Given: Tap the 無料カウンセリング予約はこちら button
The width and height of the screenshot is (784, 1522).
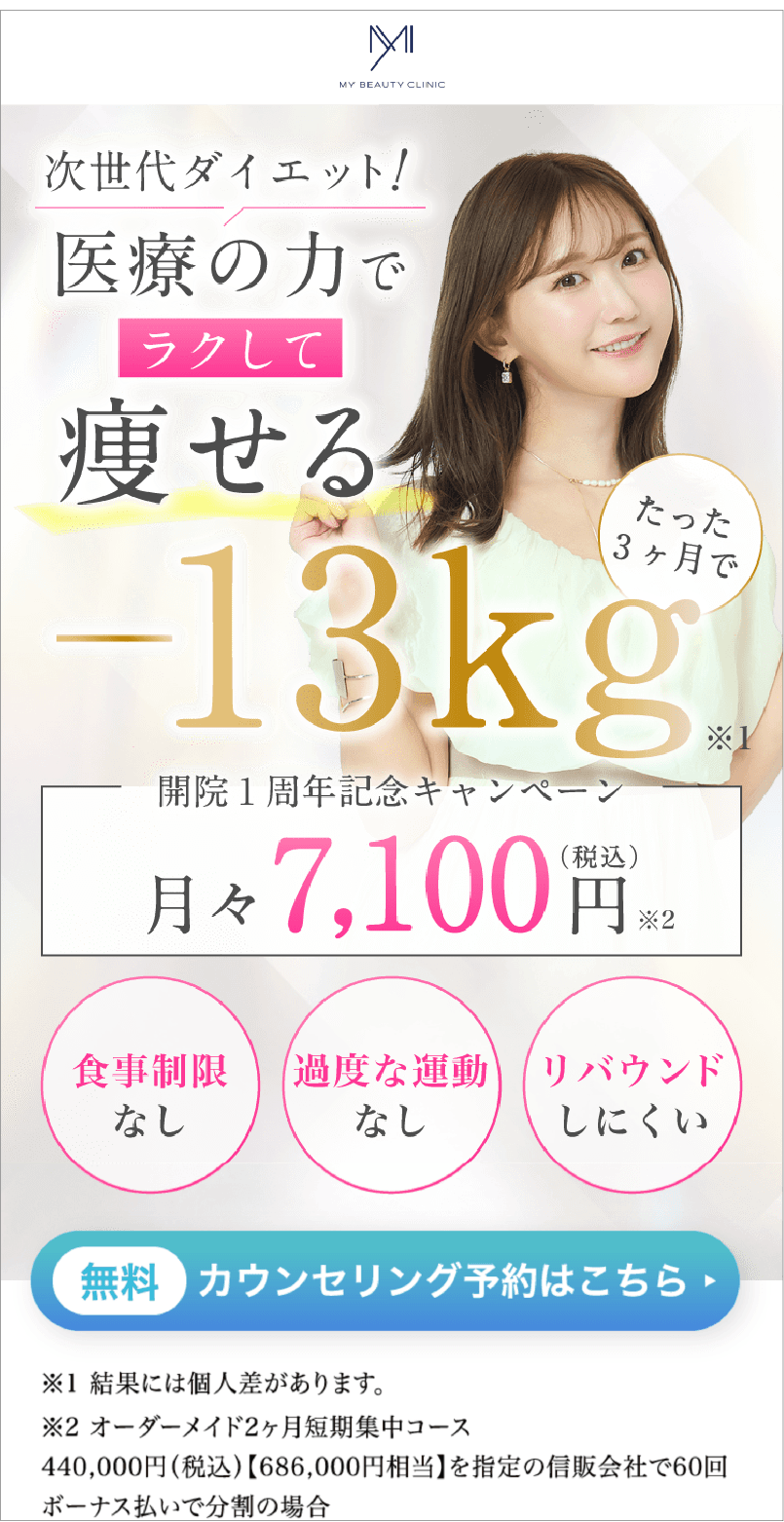Looking at the screenshot, I should click(386, 1280).
